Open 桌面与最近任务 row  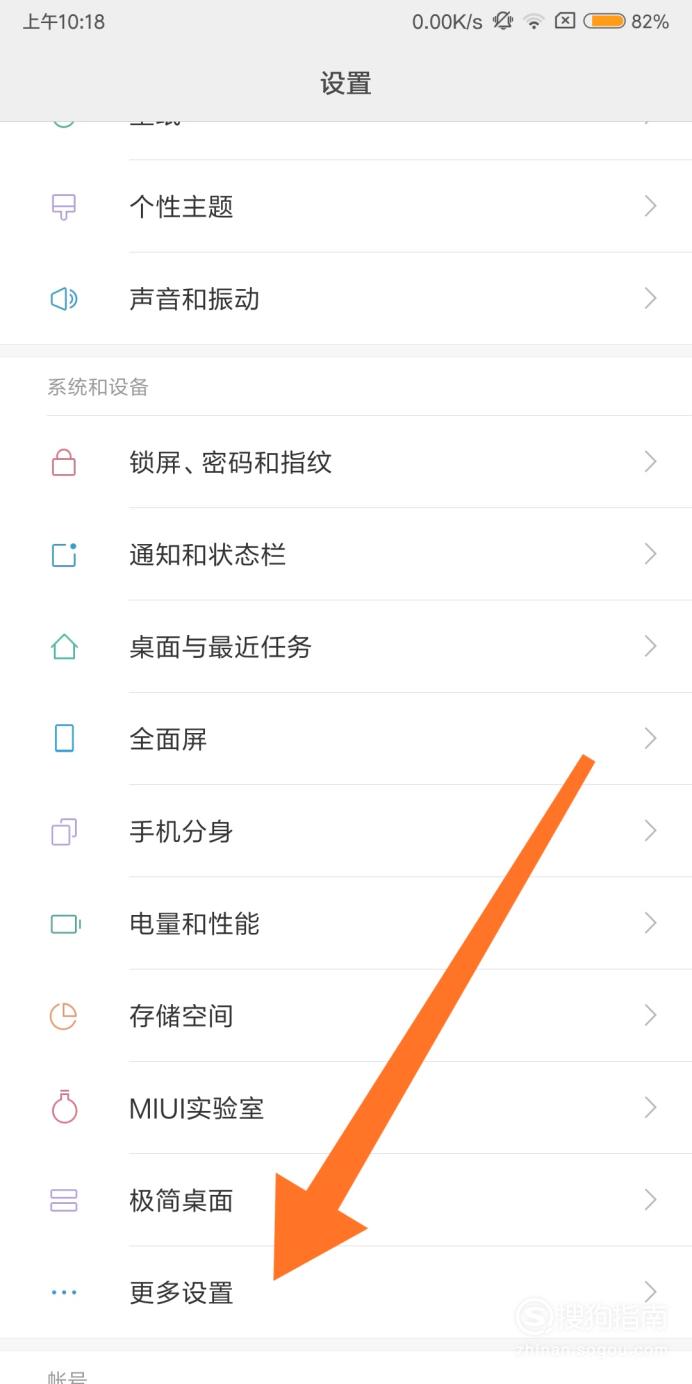click(x=346, y=646)
